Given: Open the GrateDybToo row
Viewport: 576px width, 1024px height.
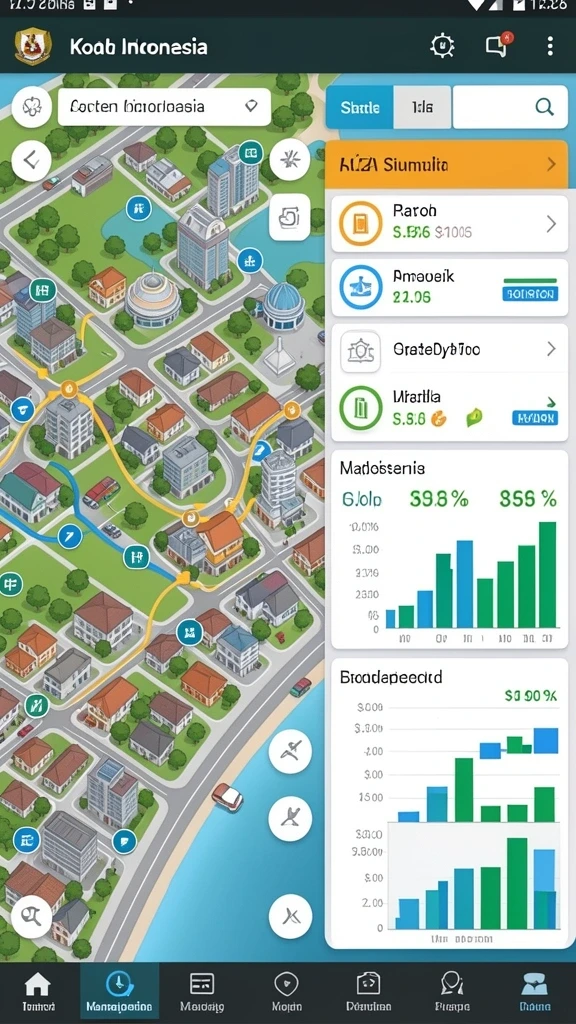Looking at the screenshot, I should 449,349.
